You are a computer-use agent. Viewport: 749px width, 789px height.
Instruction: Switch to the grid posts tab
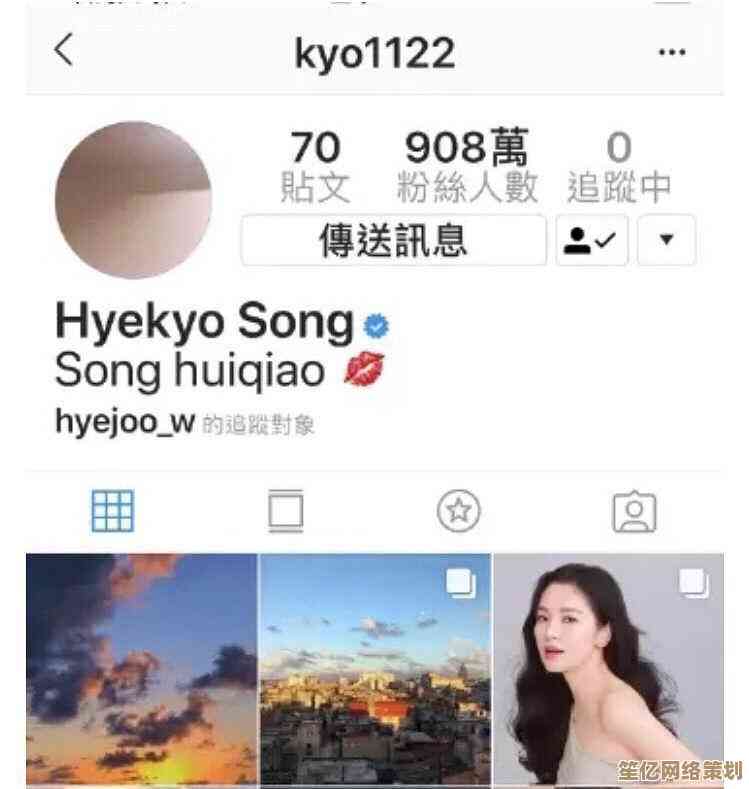pyautogui.click(x=112, y=512)
